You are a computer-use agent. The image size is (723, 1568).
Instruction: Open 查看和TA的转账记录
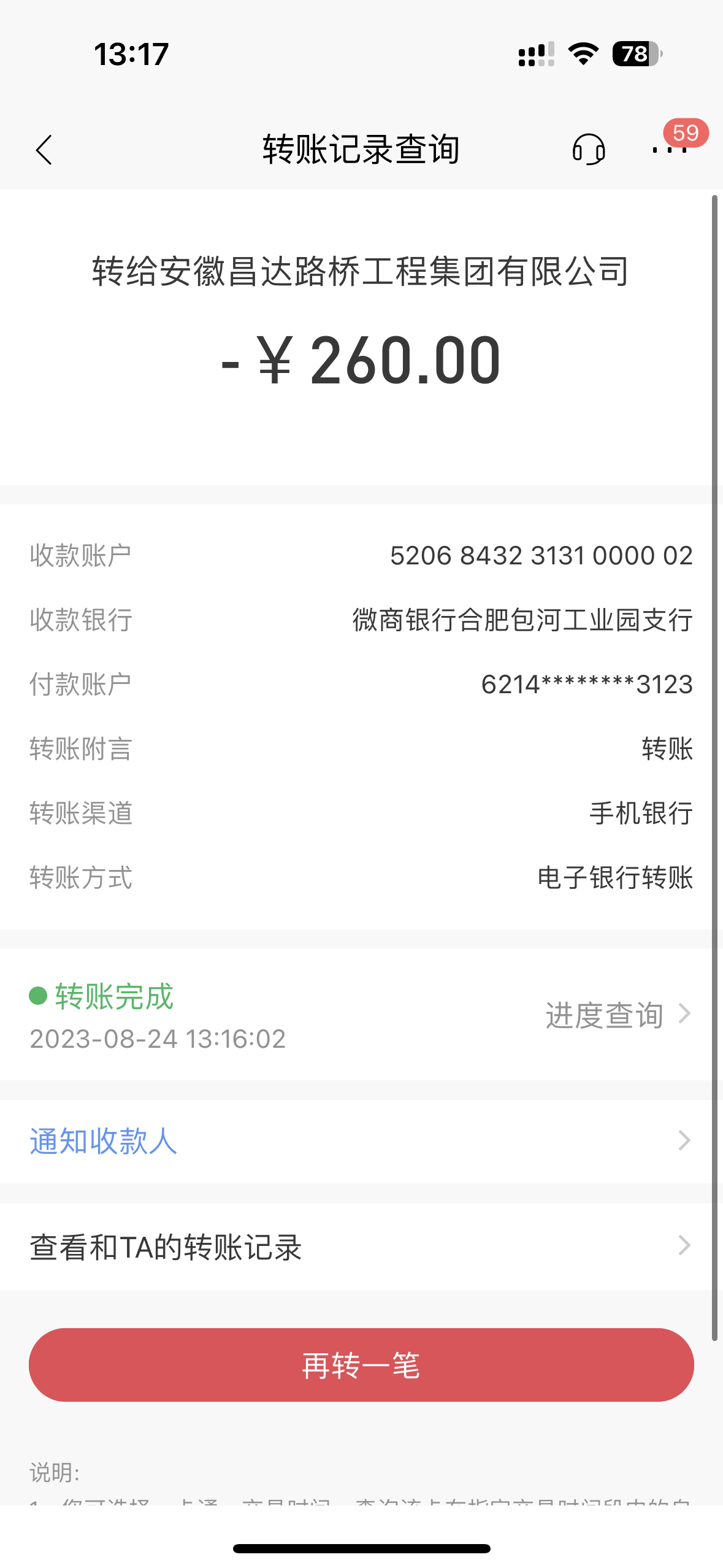361,1247
